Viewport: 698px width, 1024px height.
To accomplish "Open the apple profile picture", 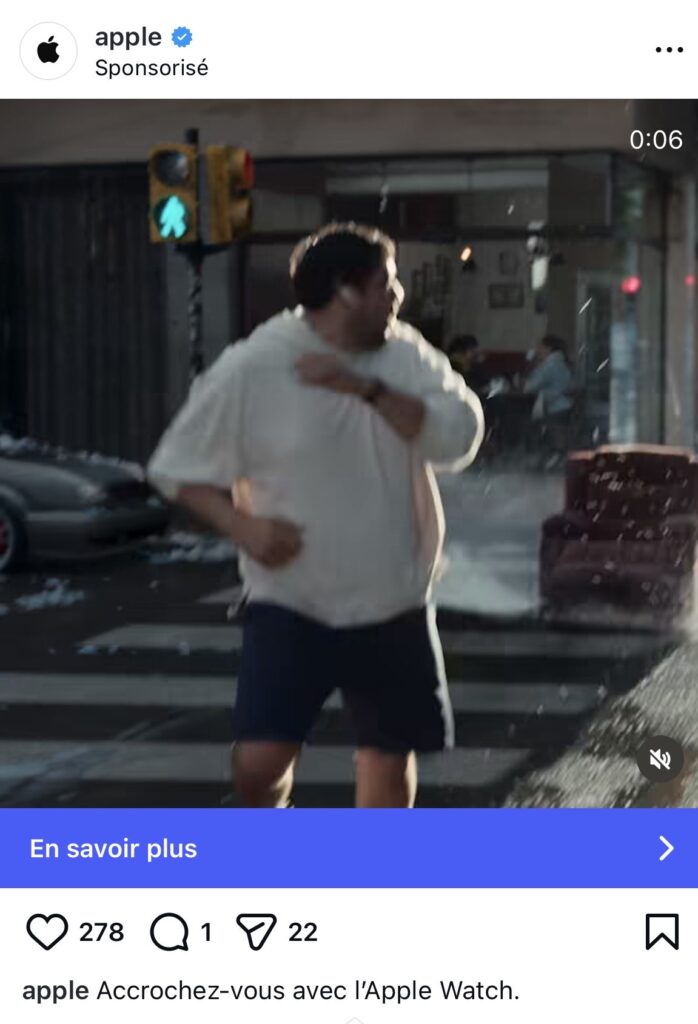I will tap(48, 51).
